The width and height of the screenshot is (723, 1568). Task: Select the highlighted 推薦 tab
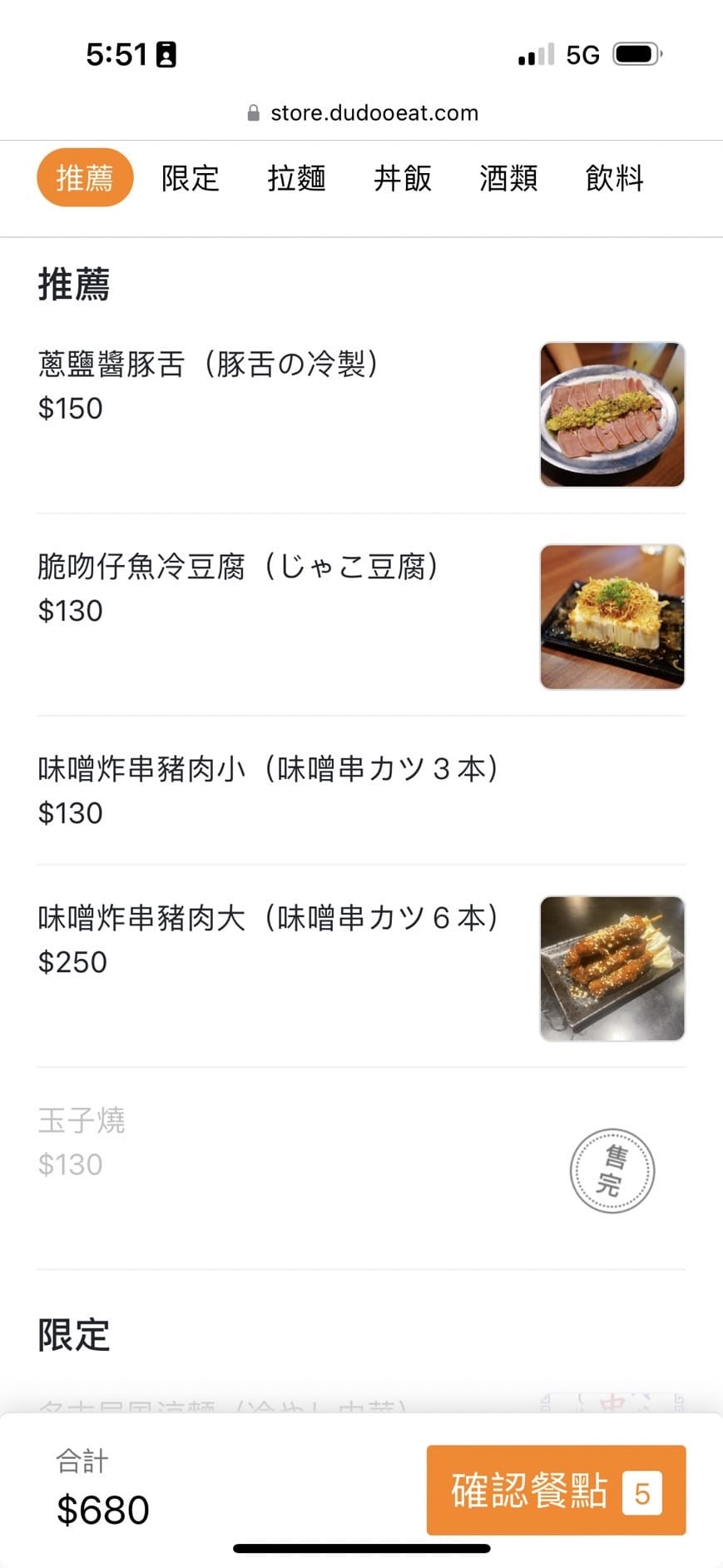point(85,177)
